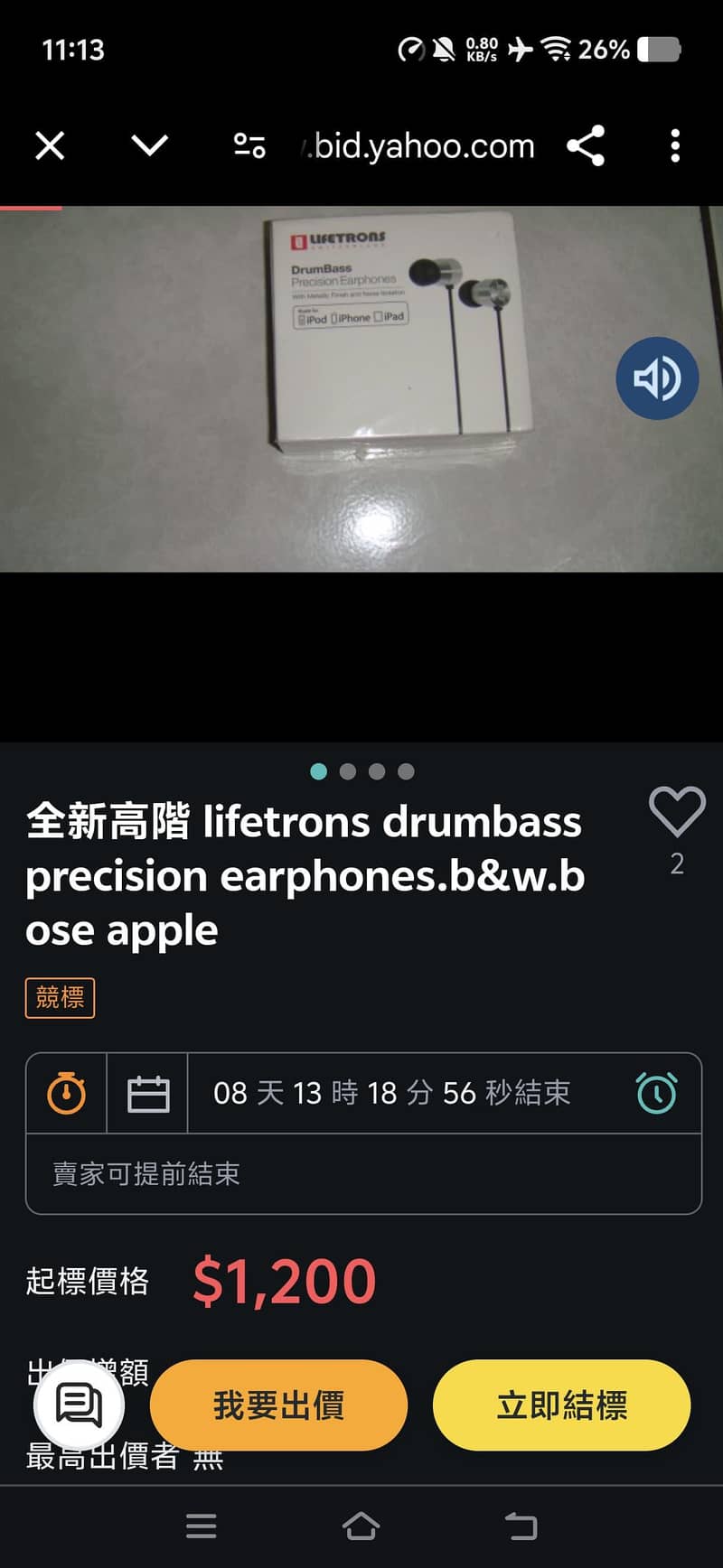
Task: Select the 競標 auction tag
Action: click(60, 998)
